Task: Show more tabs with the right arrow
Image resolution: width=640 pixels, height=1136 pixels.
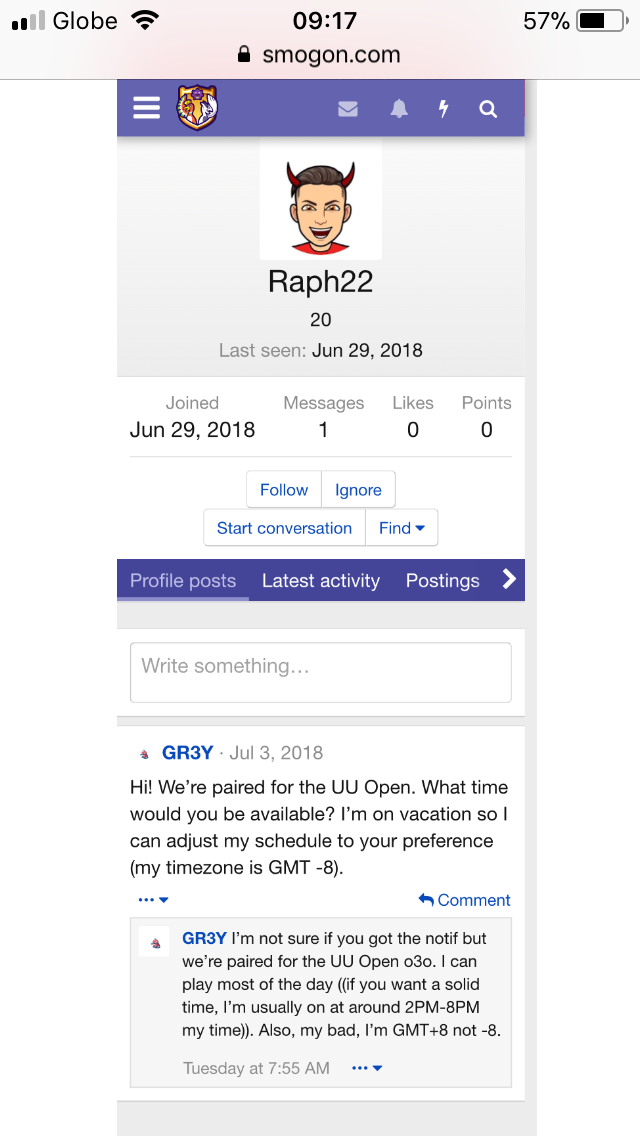Action: point(510,579)
